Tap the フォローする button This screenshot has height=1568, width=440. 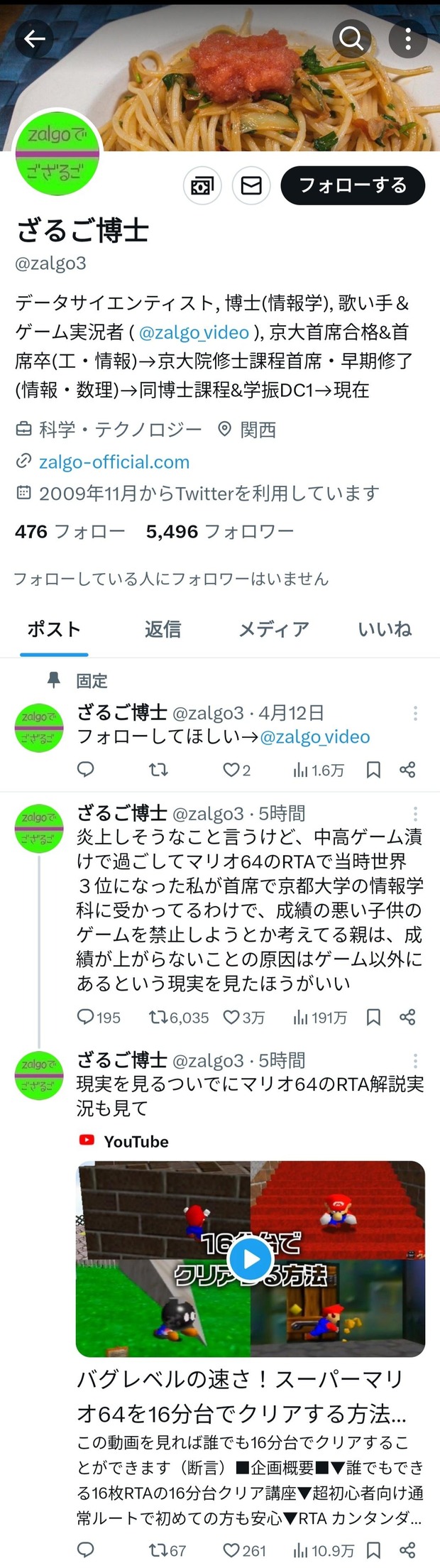[x=353, y=185]
